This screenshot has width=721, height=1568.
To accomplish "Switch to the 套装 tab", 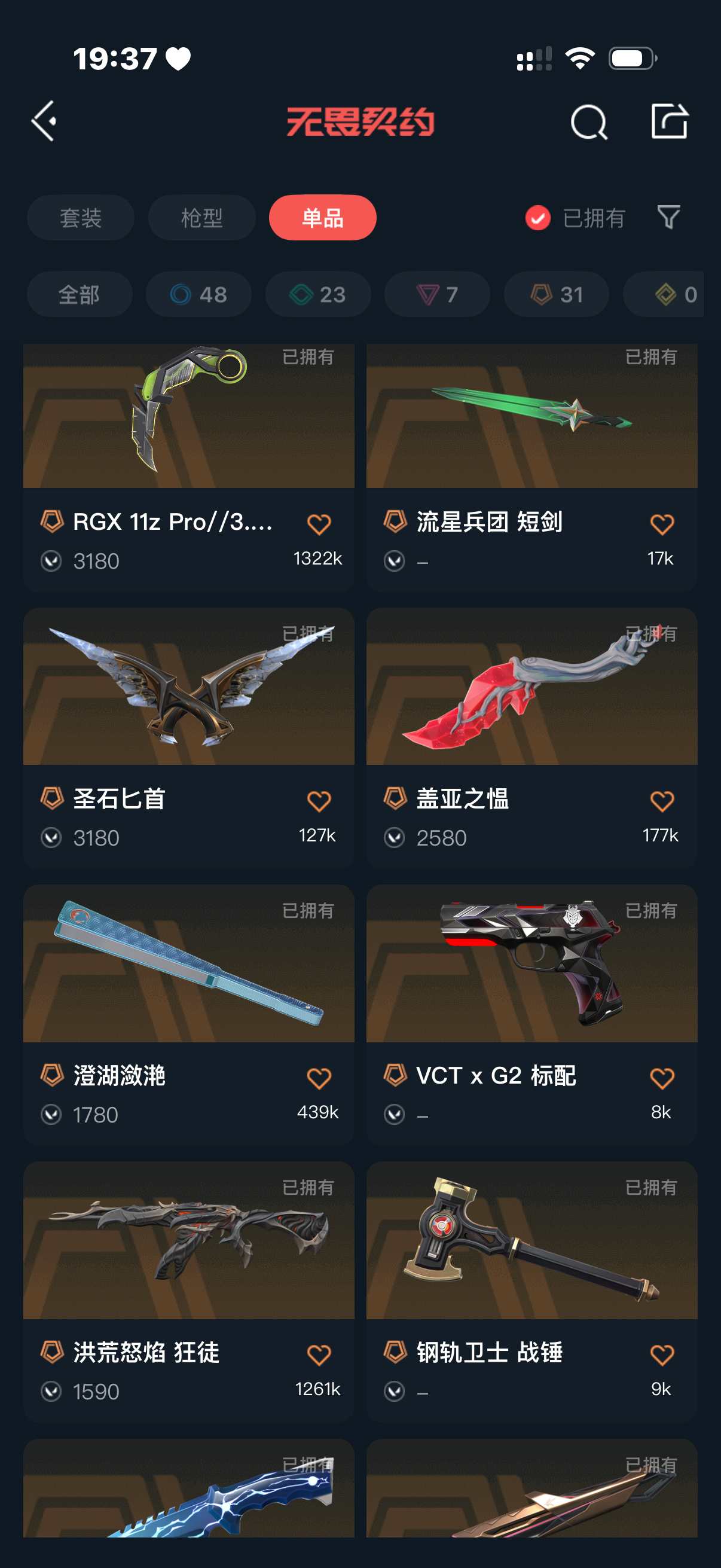I will point(80,218).
